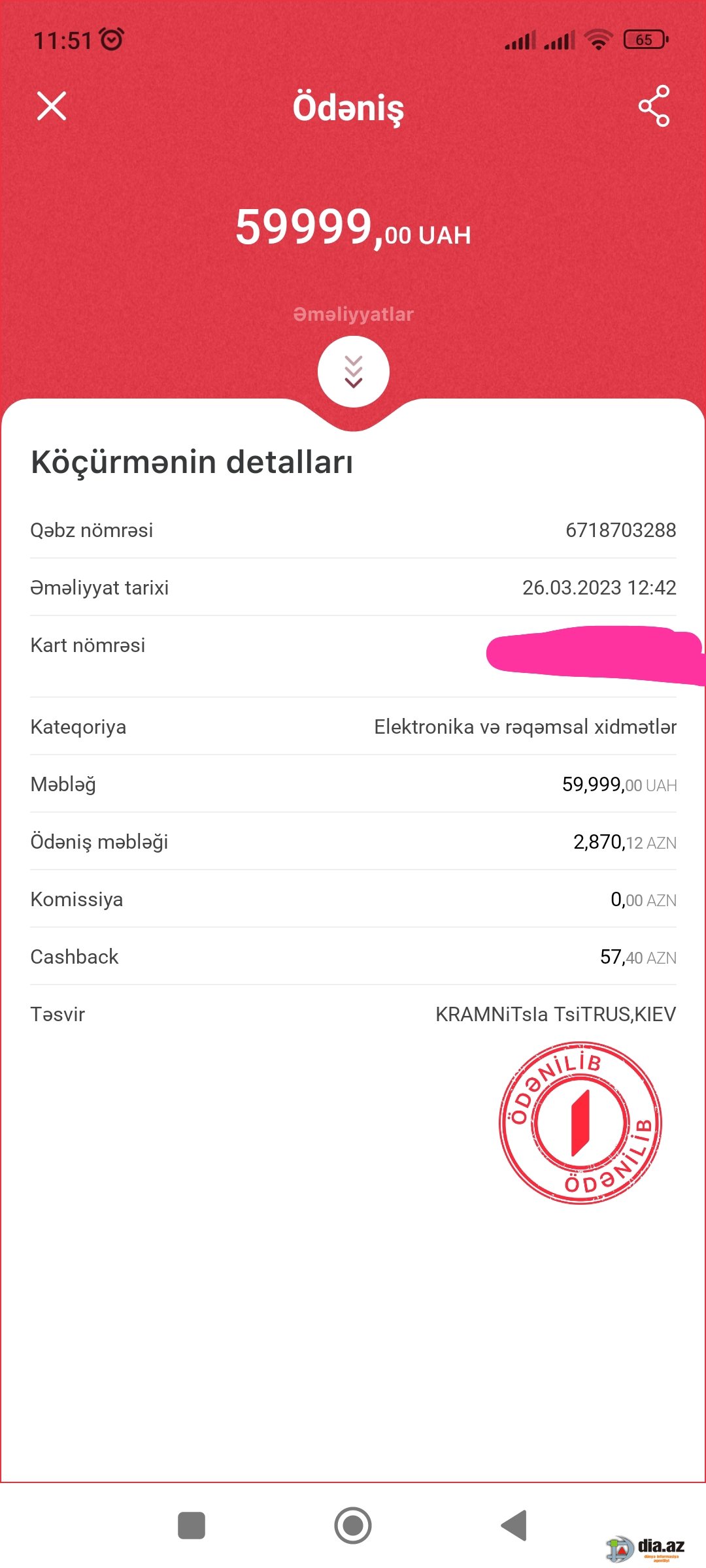706x1568 pixels.
Task: Tap the system home button
Action: click(353, 1526)
